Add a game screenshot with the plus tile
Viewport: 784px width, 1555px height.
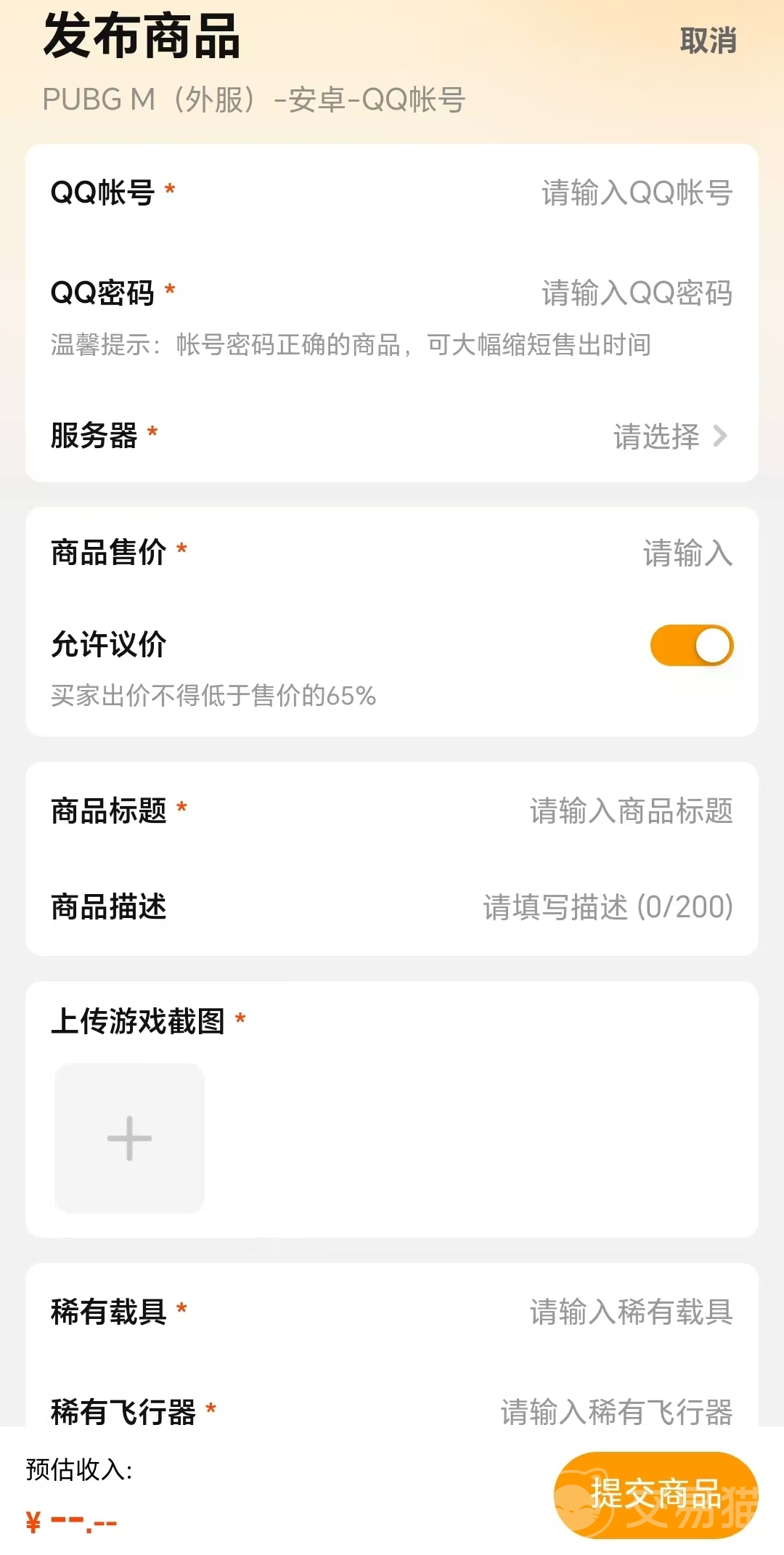coord(130,1138)
